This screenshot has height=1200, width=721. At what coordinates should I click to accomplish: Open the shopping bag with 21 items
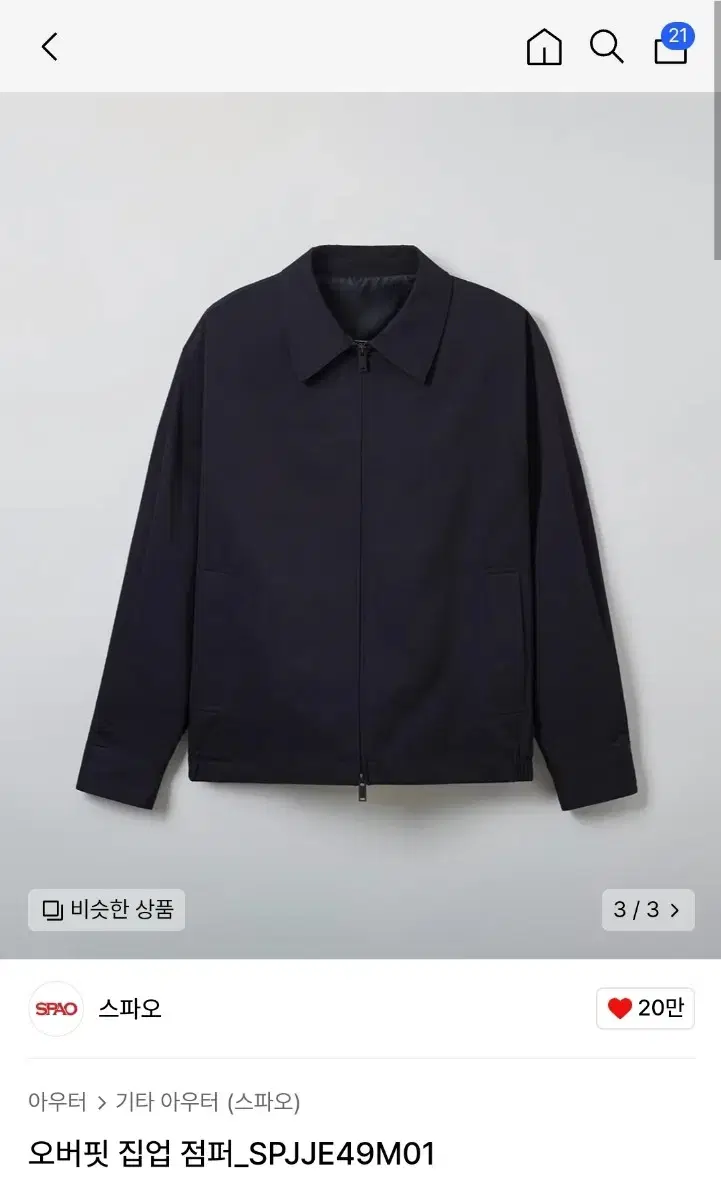click(x=673, y=45)
